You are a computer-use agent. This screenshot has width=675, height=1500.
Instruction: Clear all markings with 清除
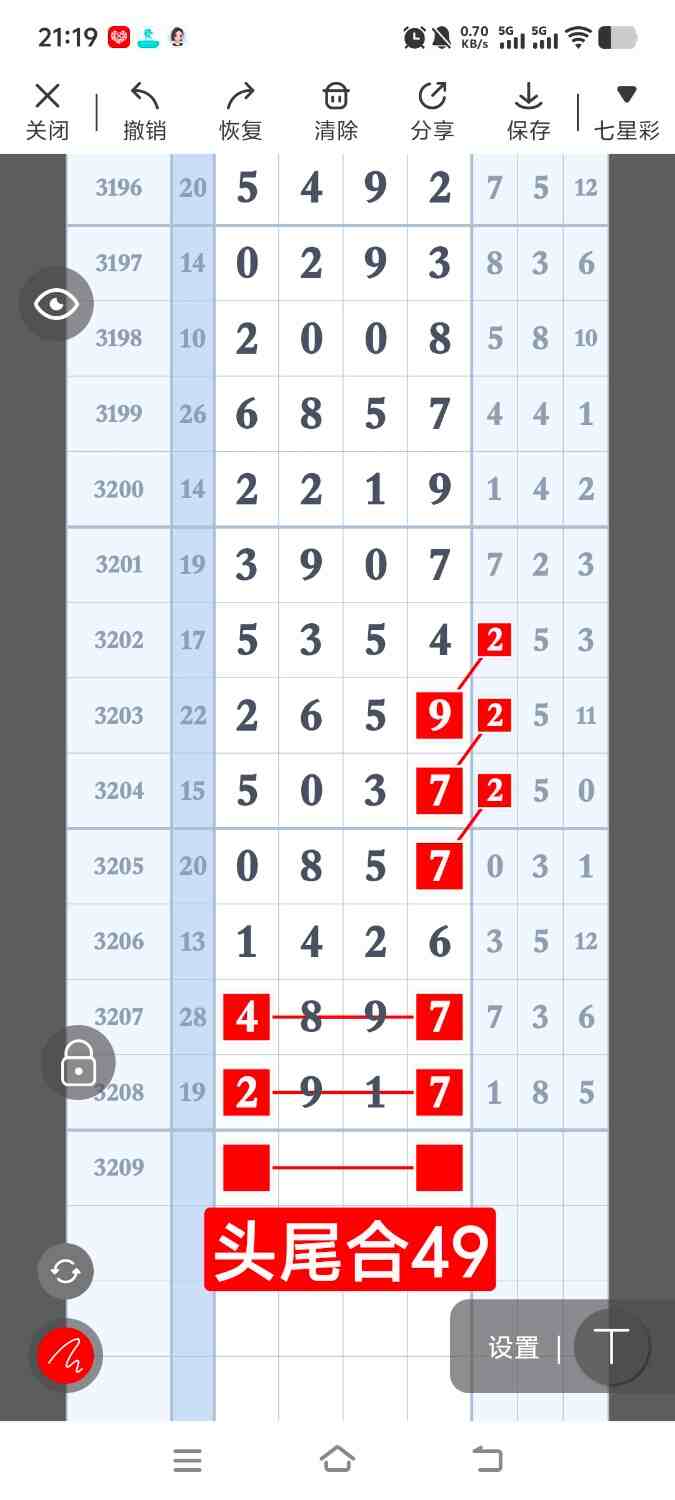tap(336, 111)
